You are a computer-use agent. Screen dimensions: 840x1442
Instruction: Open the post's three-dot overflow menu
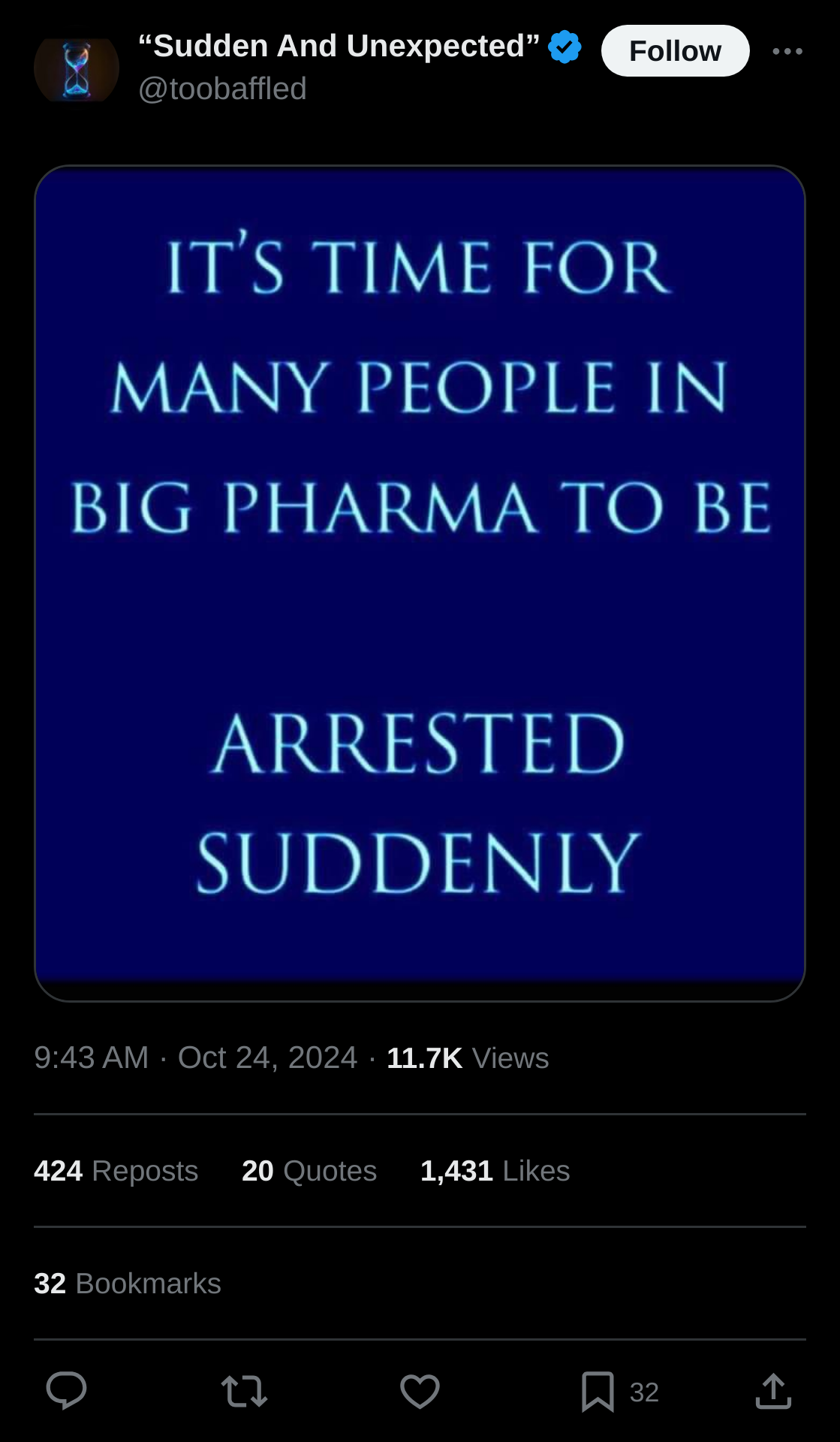point(787,51)
